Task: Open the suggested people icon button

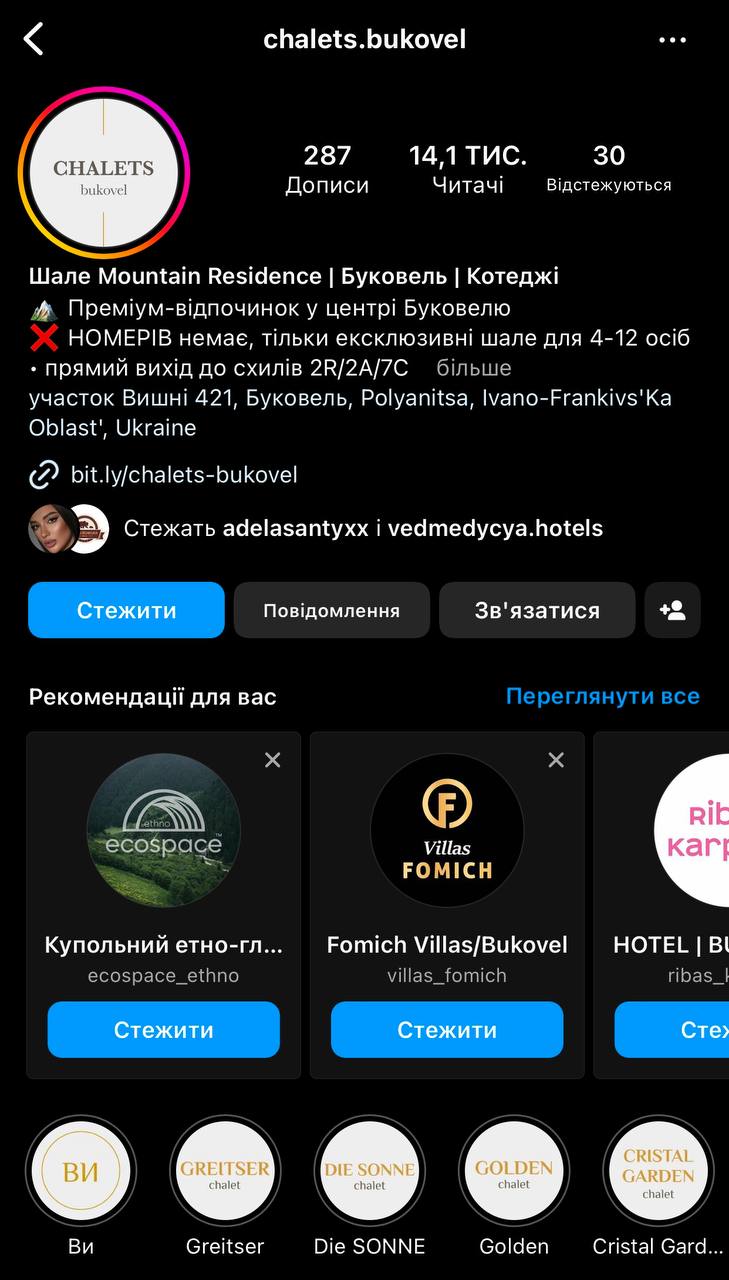Action: (x=673, y=610)
